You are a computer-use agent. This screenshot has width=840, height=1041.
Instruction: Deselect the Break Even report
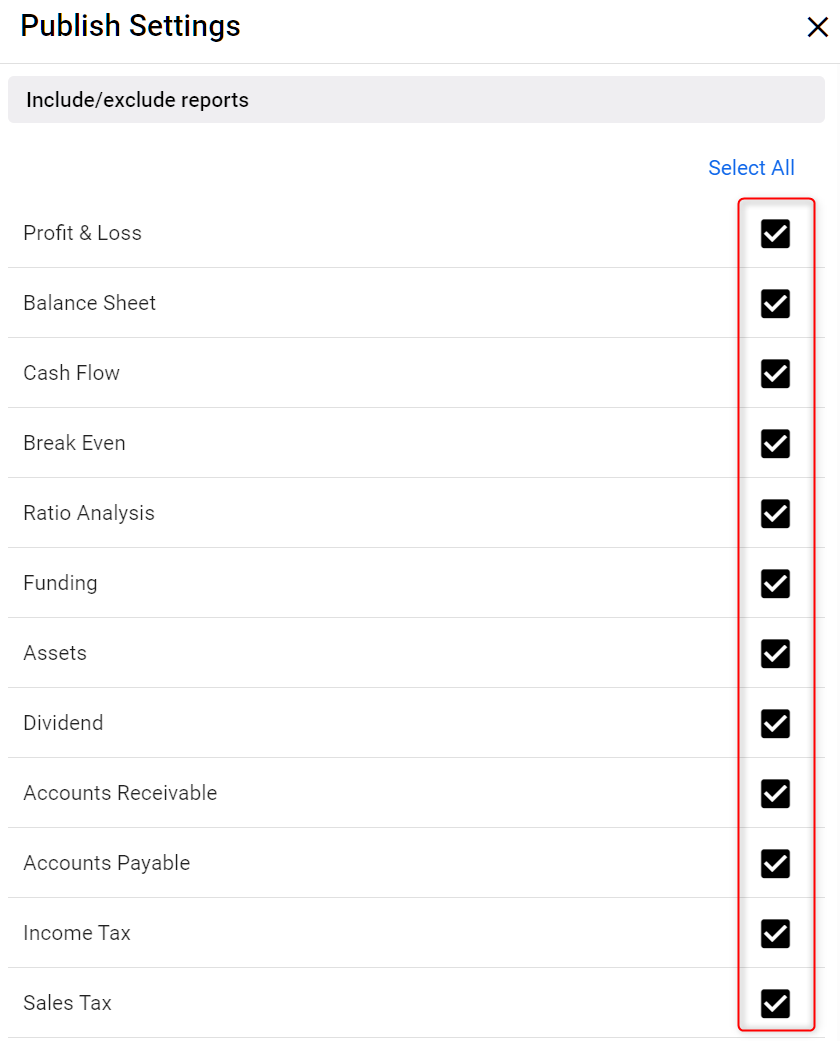coord(775,444)
